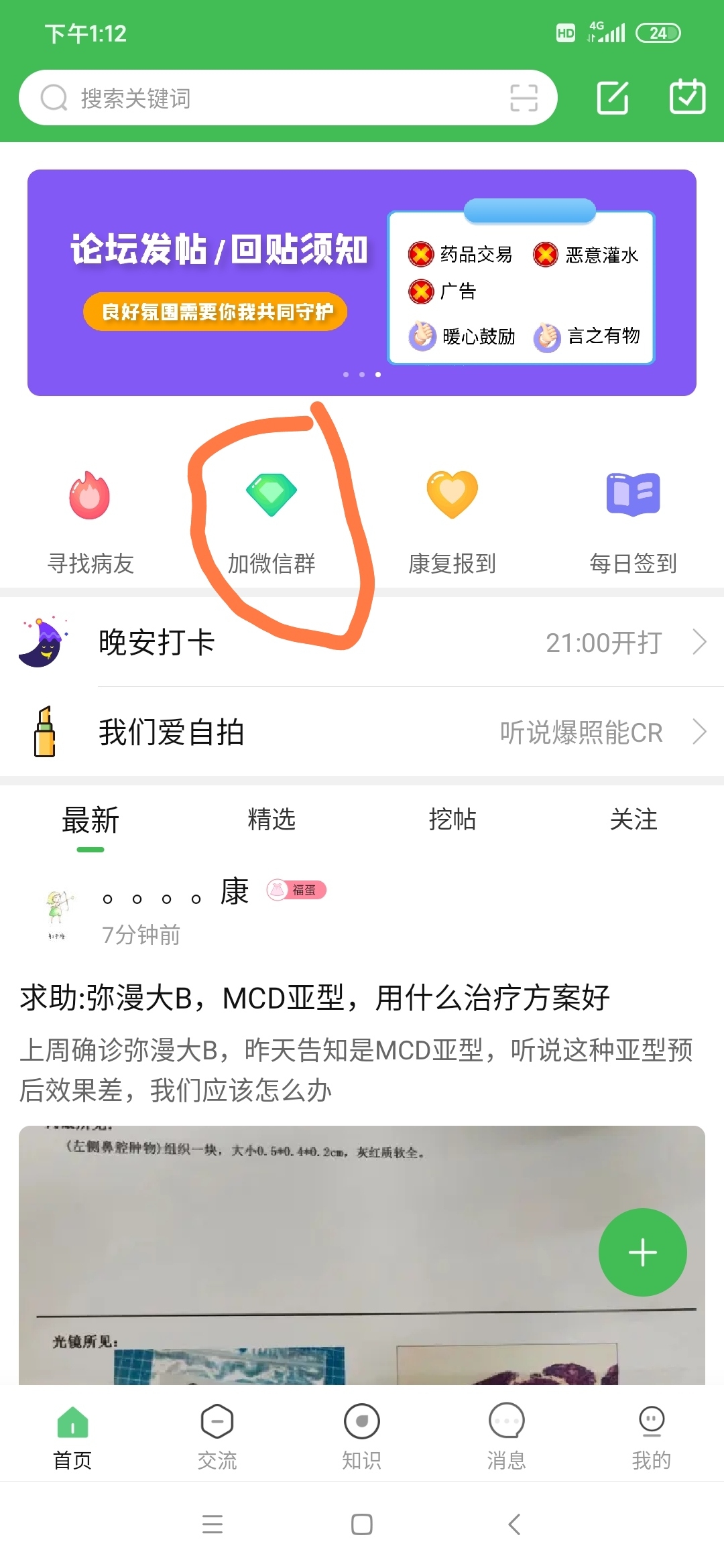Switch to the 关注 tab
724x1568 pixels.
tap(633, 820)
